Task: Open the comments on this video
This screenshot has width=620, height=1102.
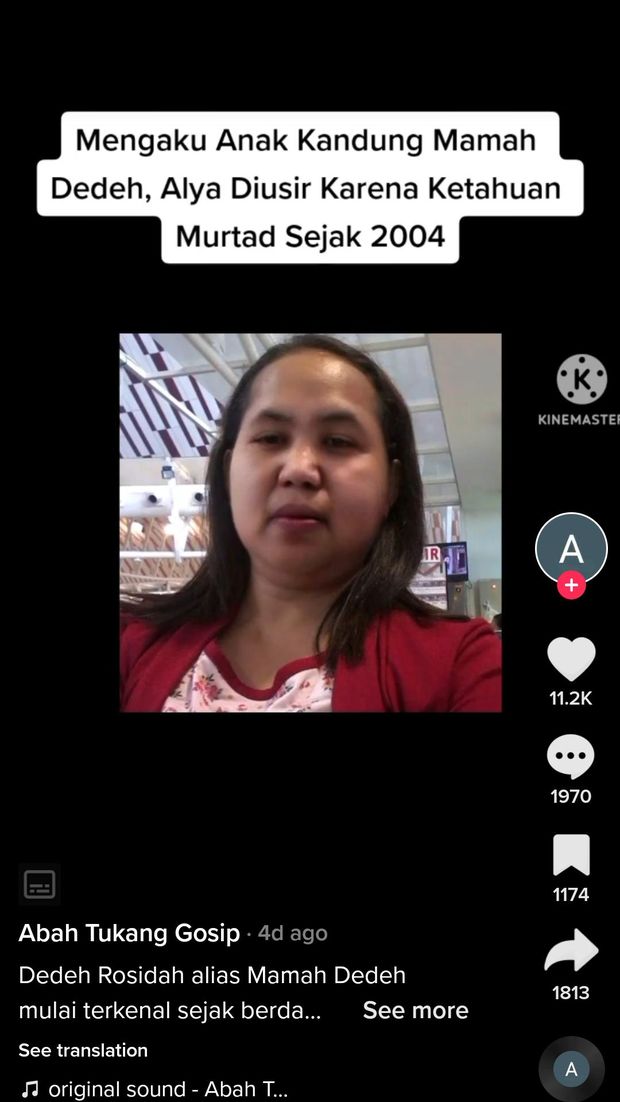Action: [x=571, y=757]
